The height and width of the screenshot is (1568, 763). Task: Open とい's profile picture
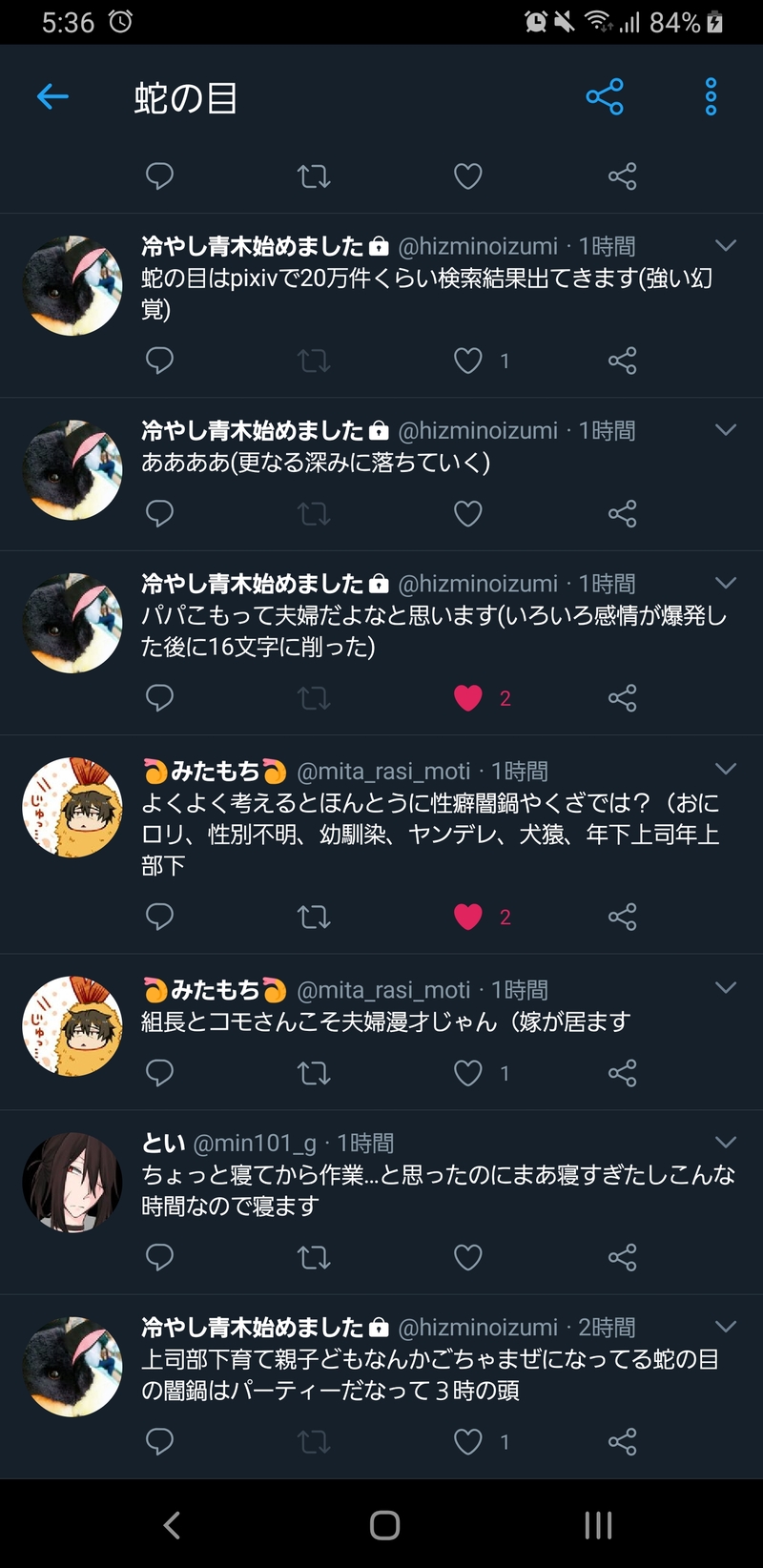pyautogui.click(x=72, y=1183)
